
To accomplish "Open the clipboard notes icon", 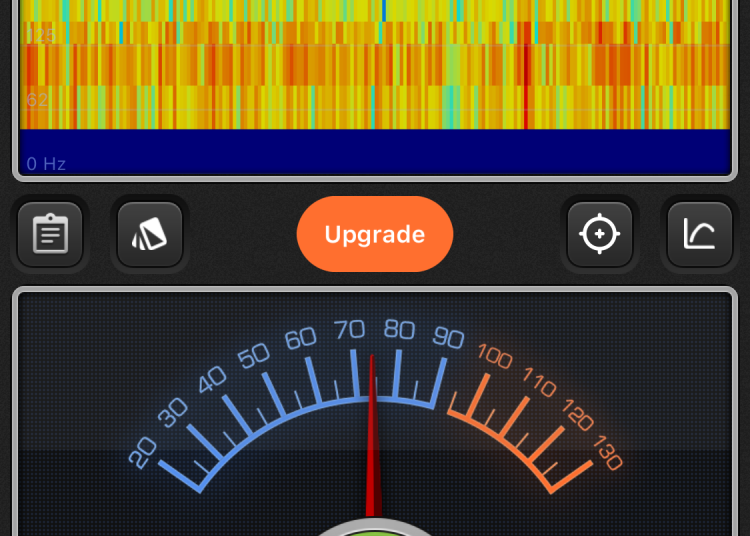I will (50, 235).
